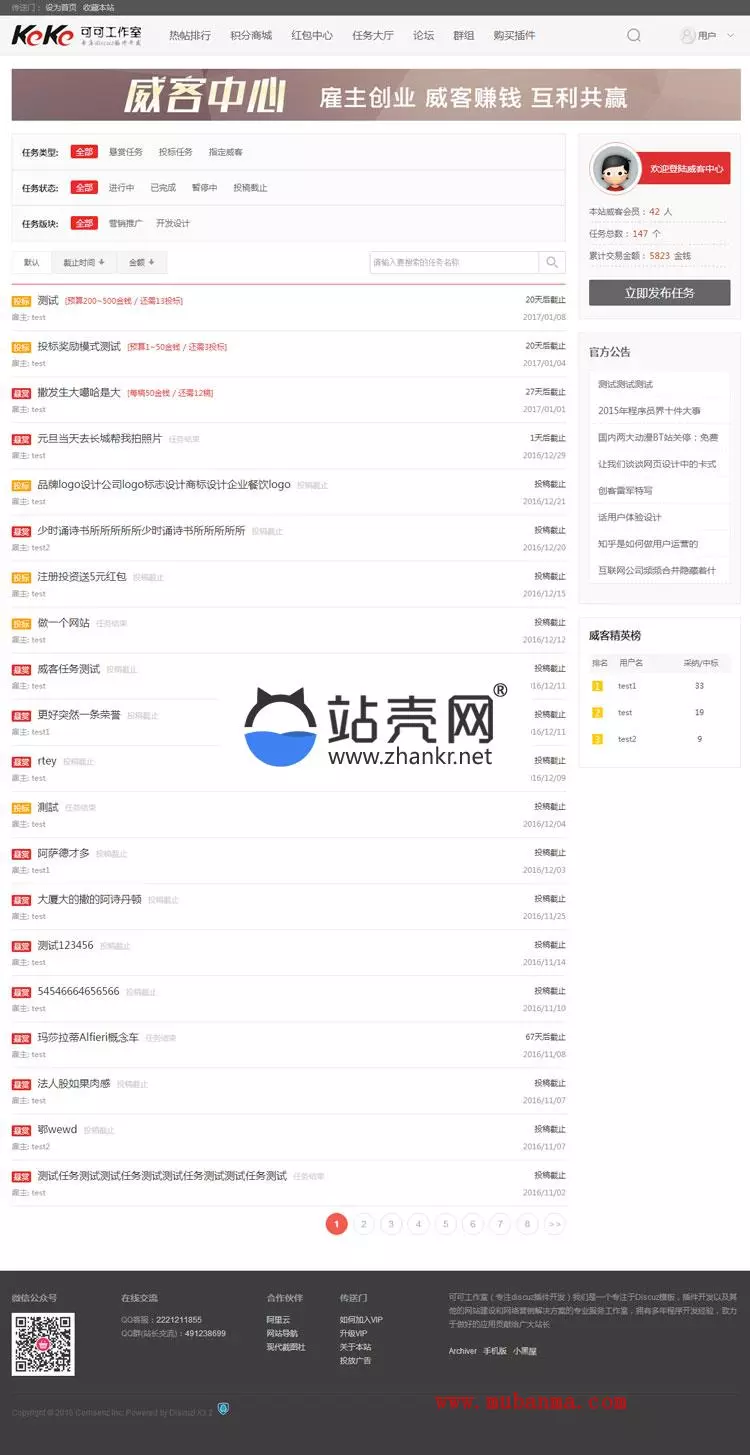Open the 阿里云 partner link
The width and height of the screenshot is (750, 1455).
278,1320
